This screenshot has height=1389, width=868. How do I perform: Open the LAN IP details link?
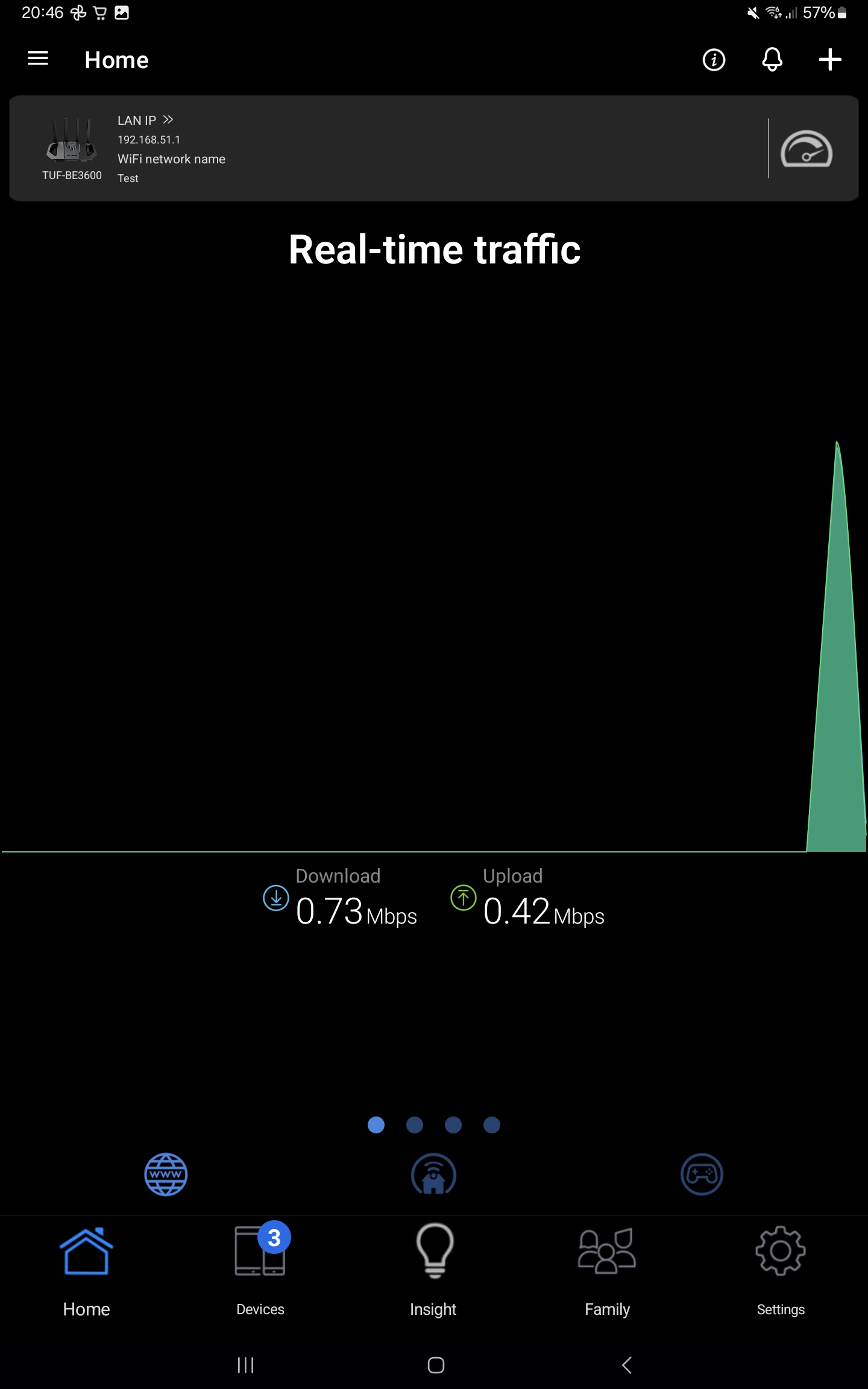click(x=145, y=120)
